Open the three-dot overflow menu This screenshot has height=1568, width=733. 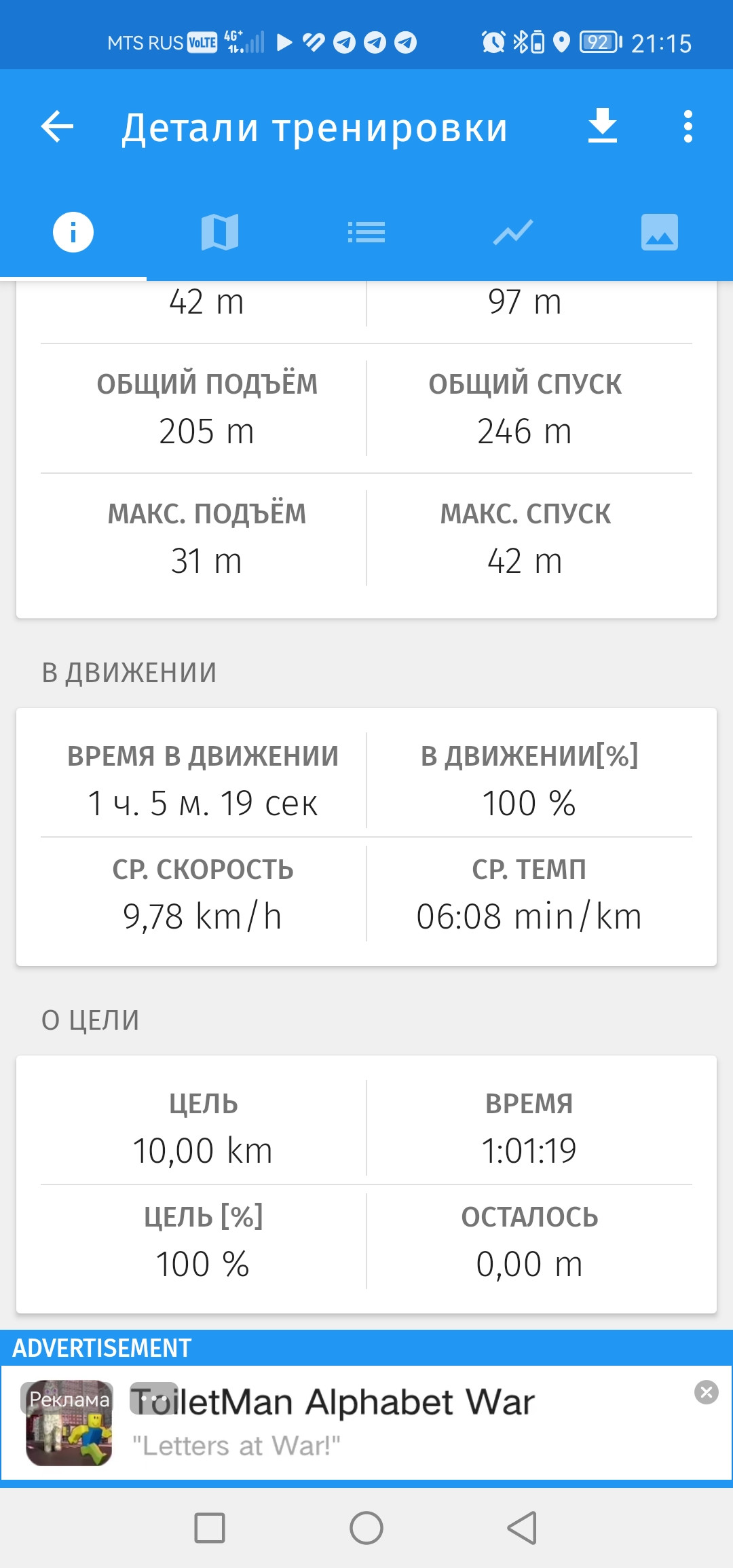688,127
